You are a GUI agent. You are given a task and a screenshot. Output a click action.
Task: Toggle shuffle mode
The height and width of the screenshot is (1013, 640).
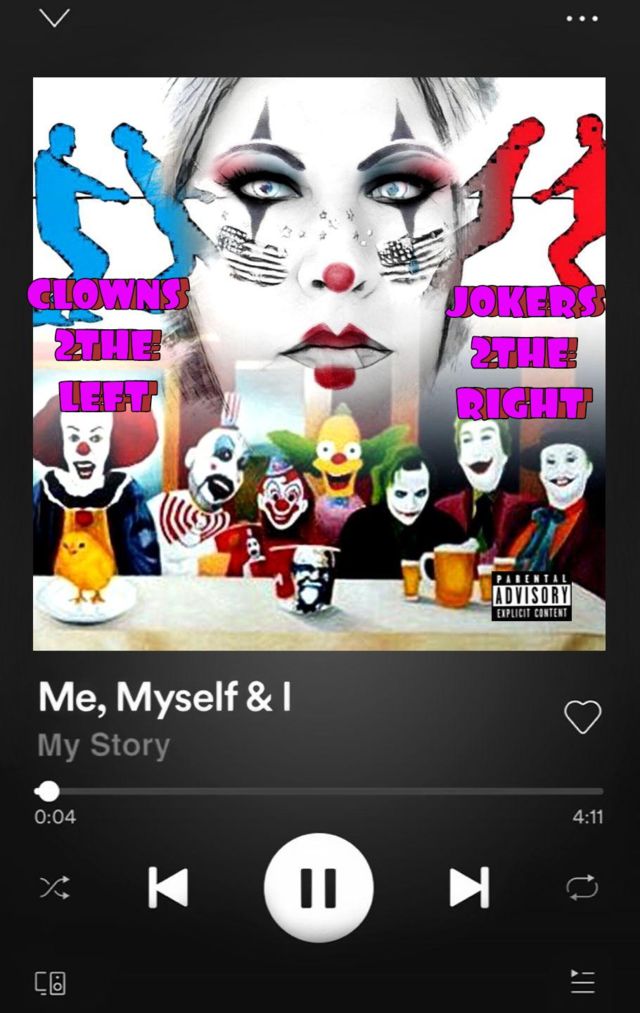[54, 887]
